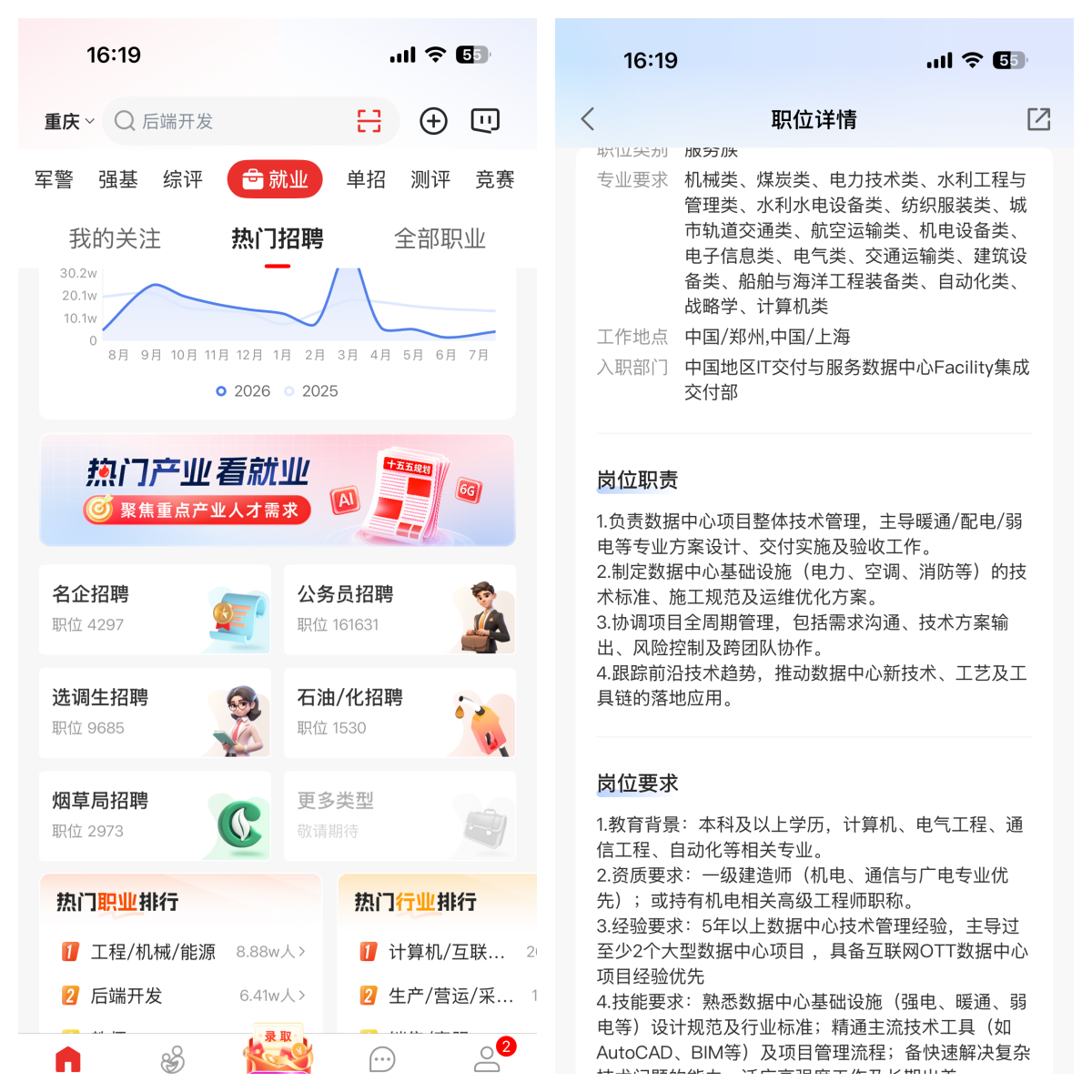This screenshot has height=1092, width=1092.
Task: Tap the plus circle icon
Action: pos(433,121)
